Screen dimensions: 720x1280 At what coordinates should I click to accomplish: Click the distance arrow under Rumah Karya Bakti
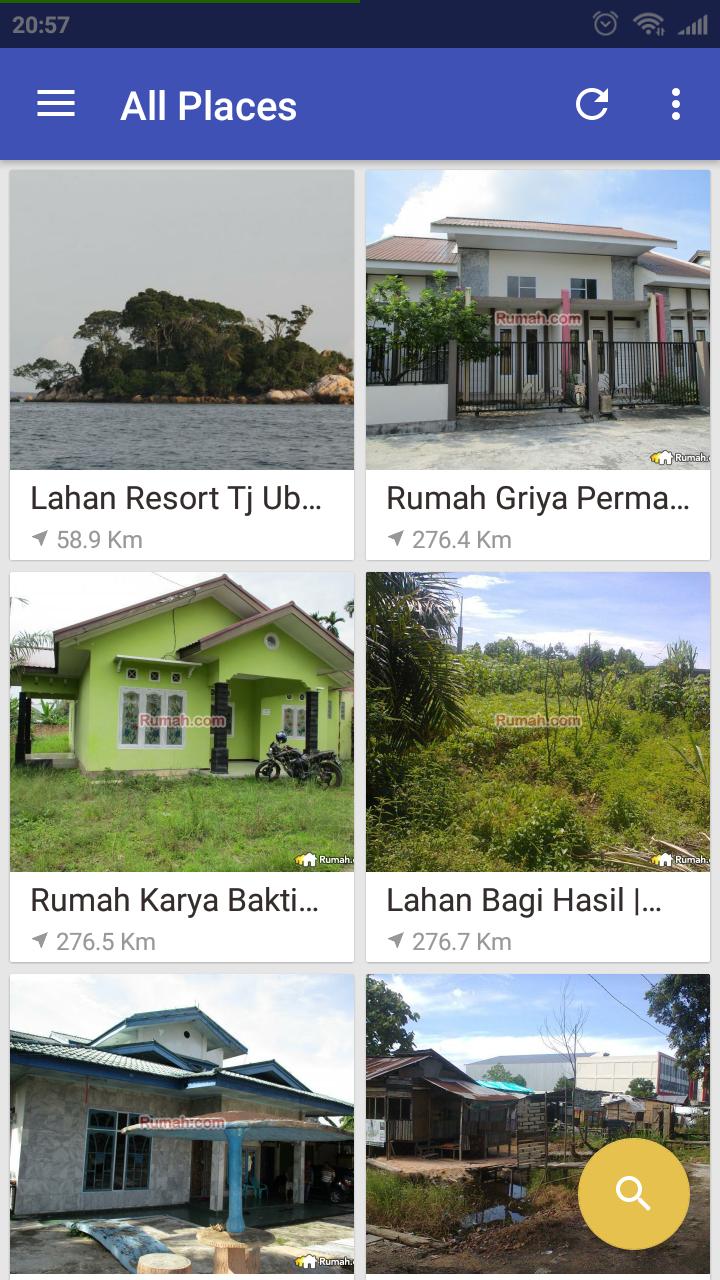click(40, 941)
